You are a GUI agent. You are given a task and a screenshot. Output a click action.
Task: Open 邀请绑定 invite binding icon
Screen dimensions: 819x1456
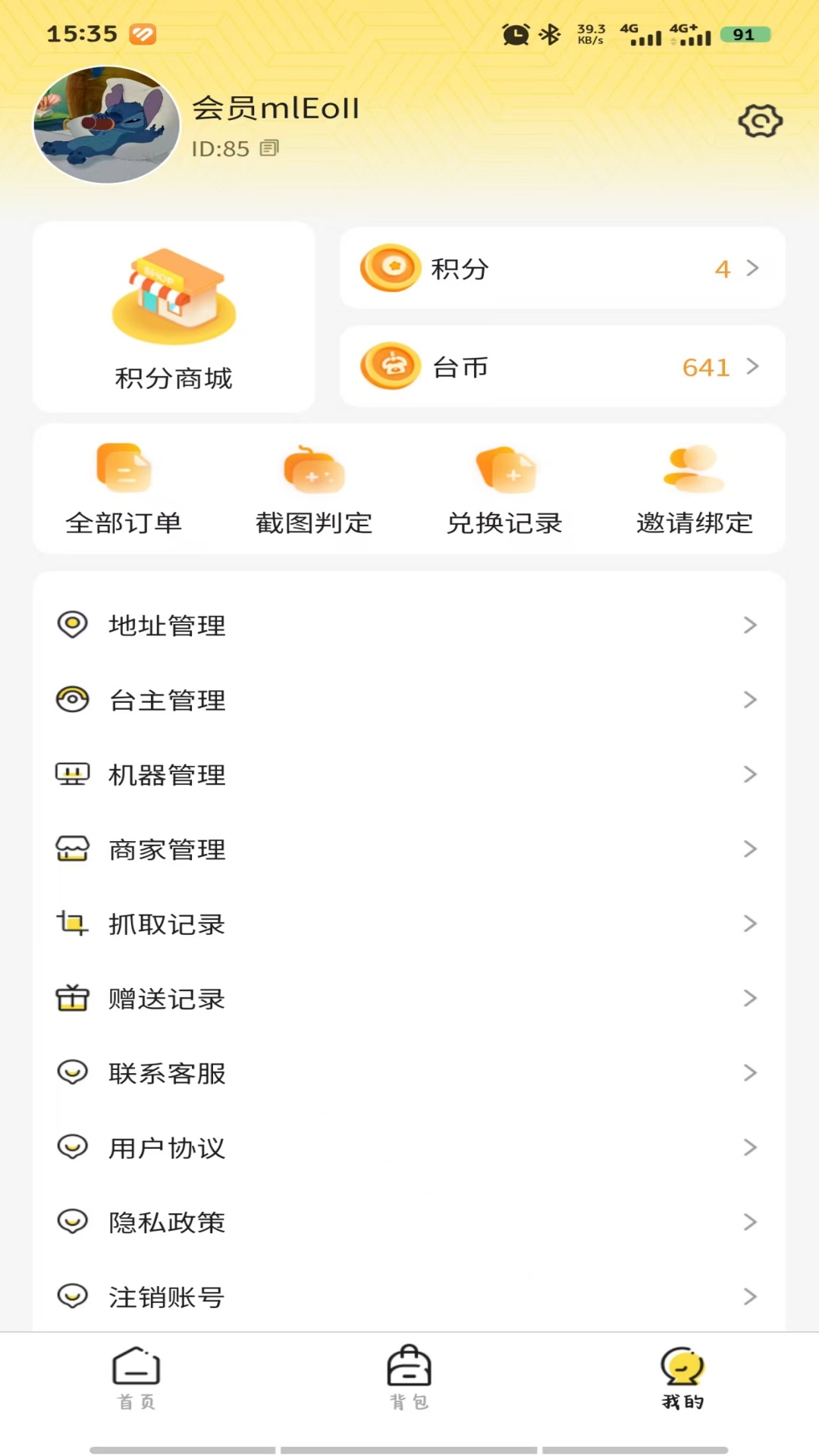(693, 469)
